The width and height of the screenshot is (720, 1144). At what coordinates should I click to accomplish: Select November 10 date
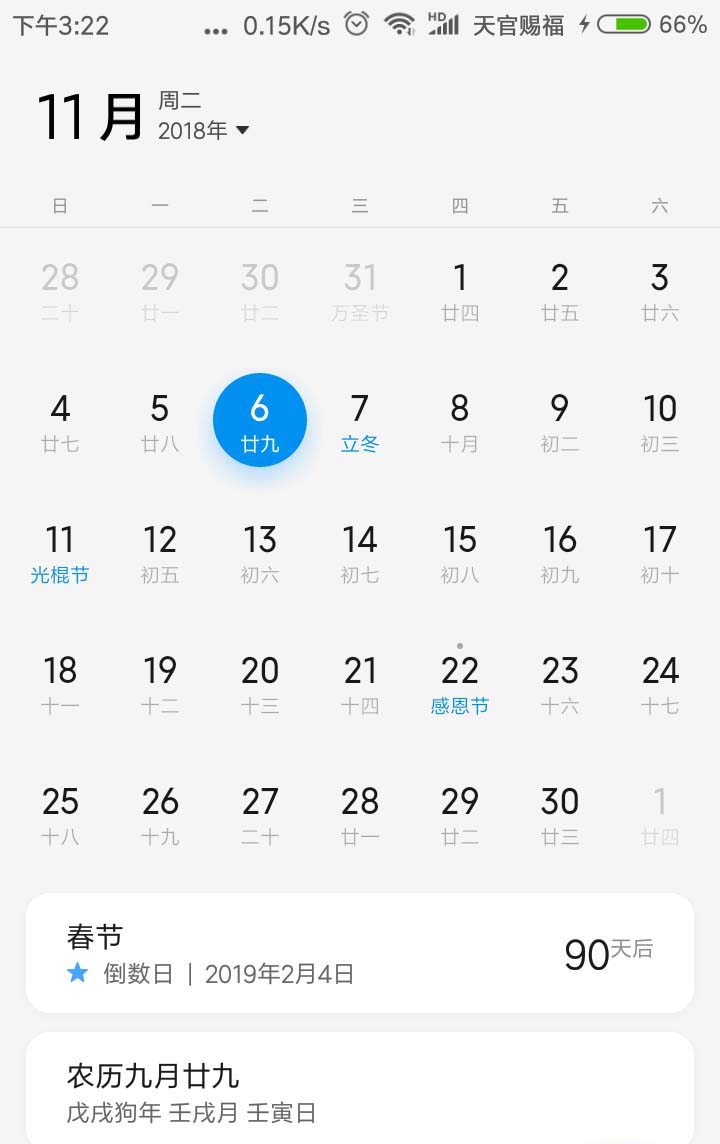[x=660, y=421]
